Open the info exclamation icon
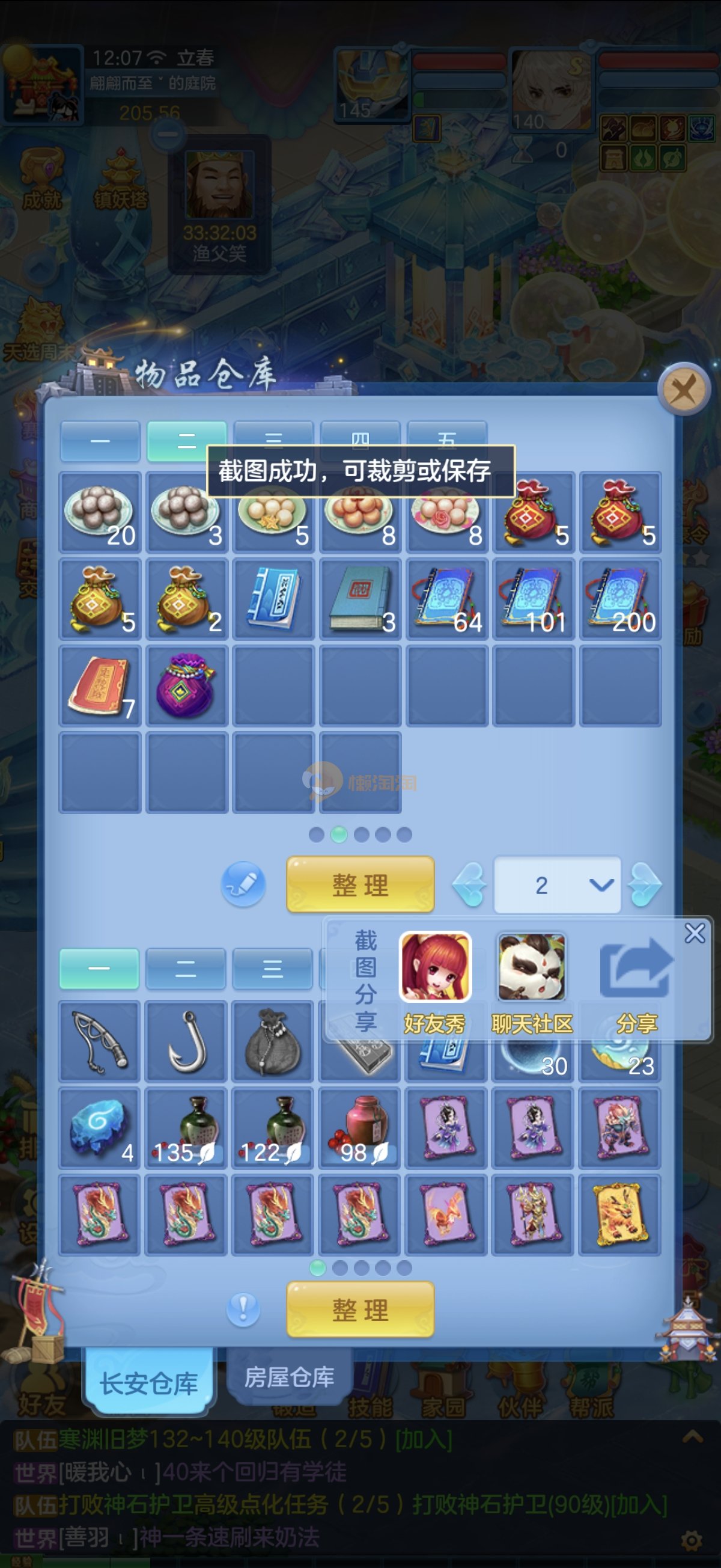 pos(243,1309)
